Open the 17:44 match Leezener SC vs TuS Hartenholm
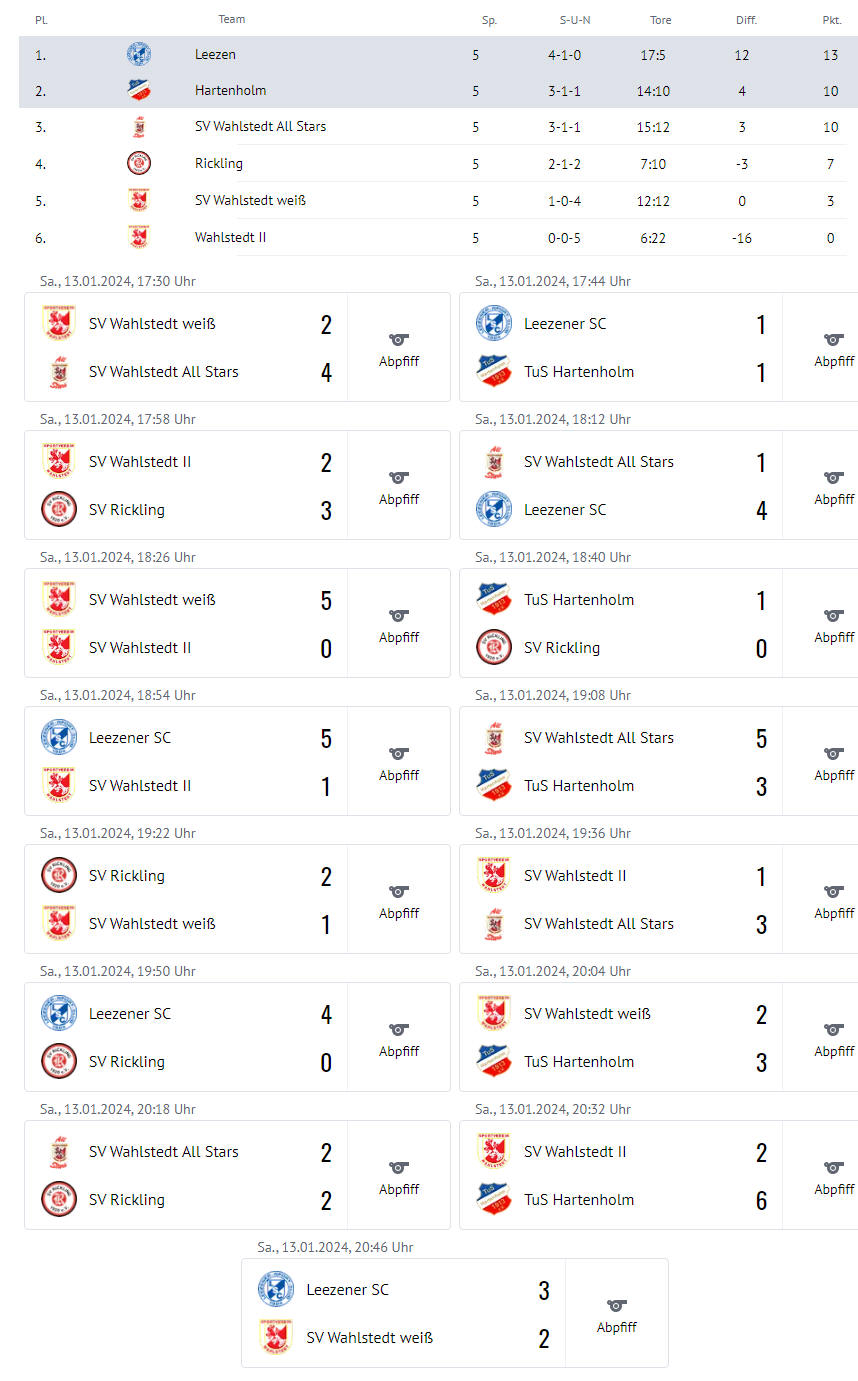This screenshot has height=1381, width=858. [658, 347]
